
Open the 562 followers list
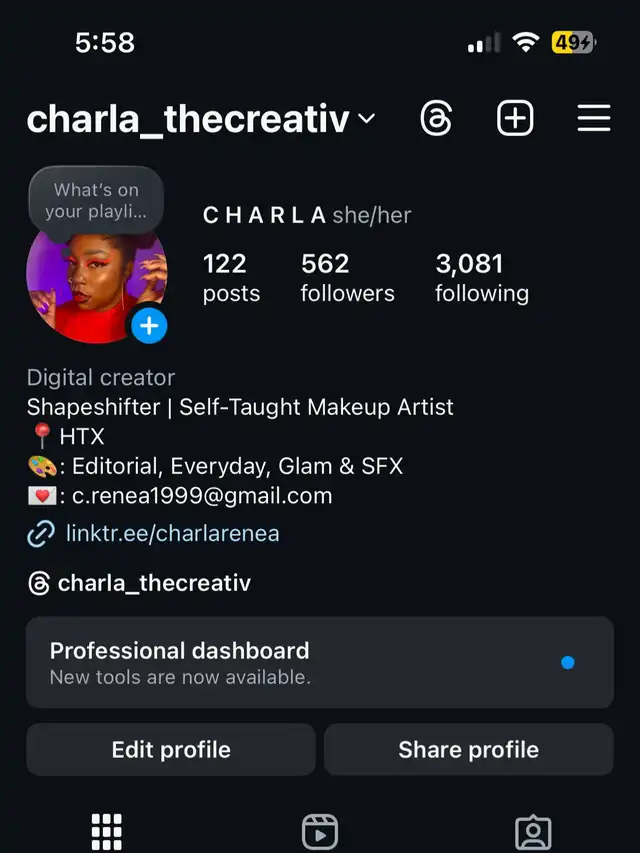point(347,278)
